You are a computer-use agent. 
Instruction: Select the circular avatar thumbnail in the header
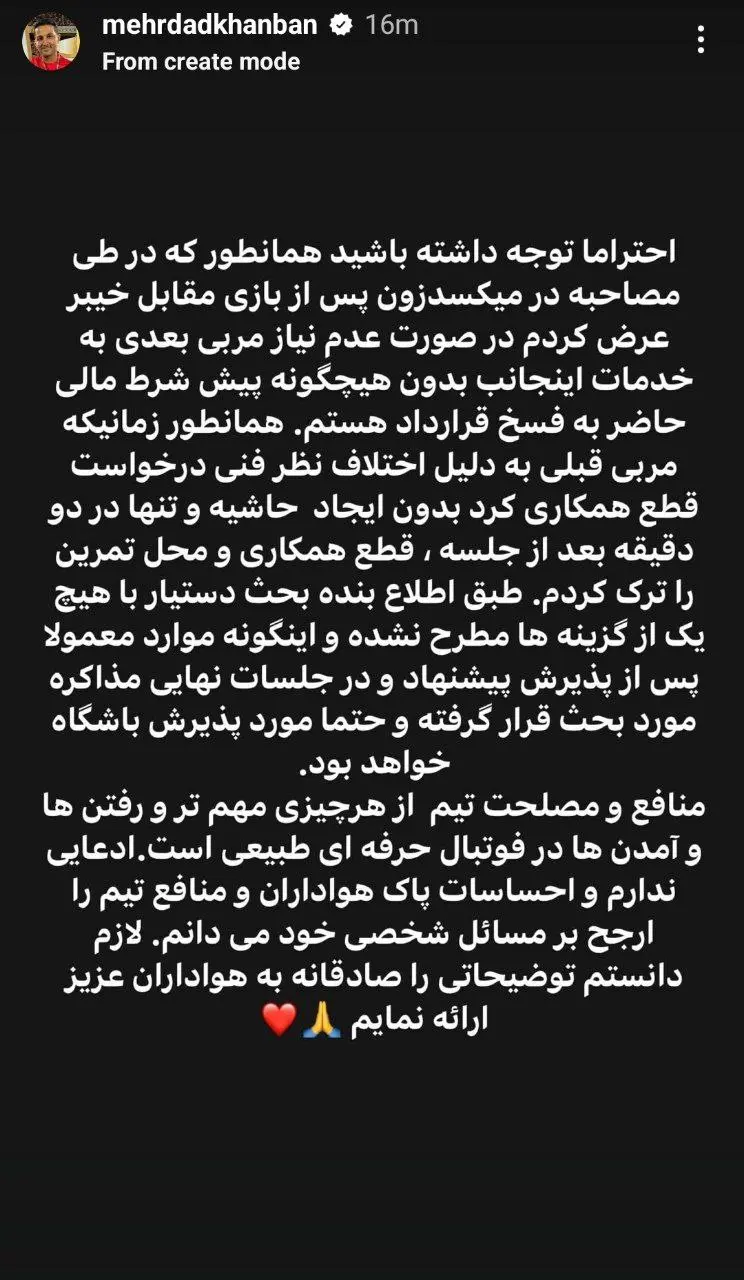point(51,43)
